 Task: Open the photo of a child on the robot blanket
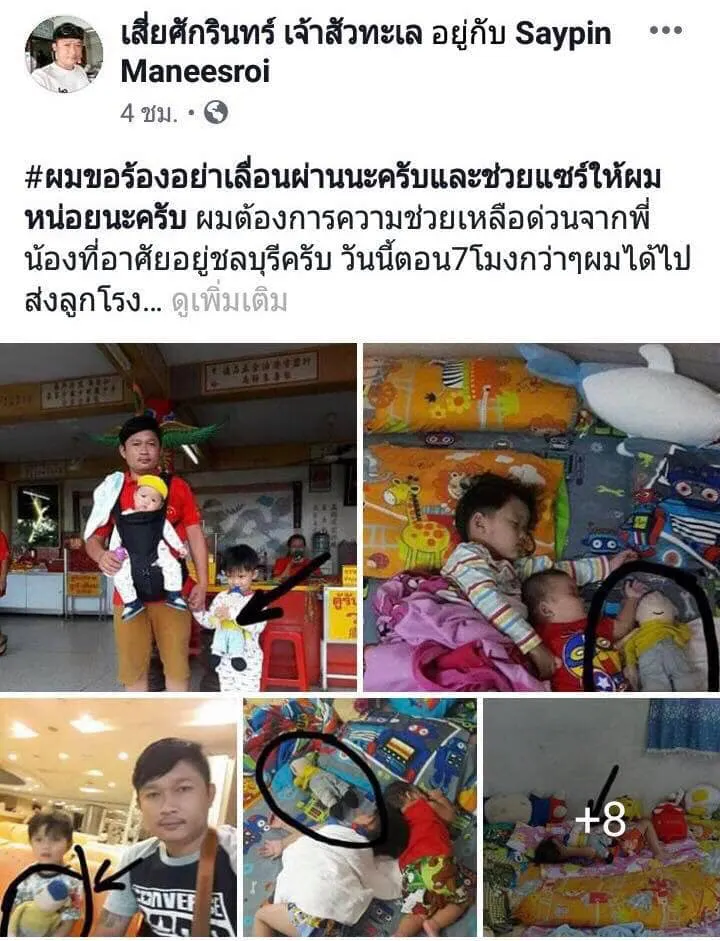point(360,817)
